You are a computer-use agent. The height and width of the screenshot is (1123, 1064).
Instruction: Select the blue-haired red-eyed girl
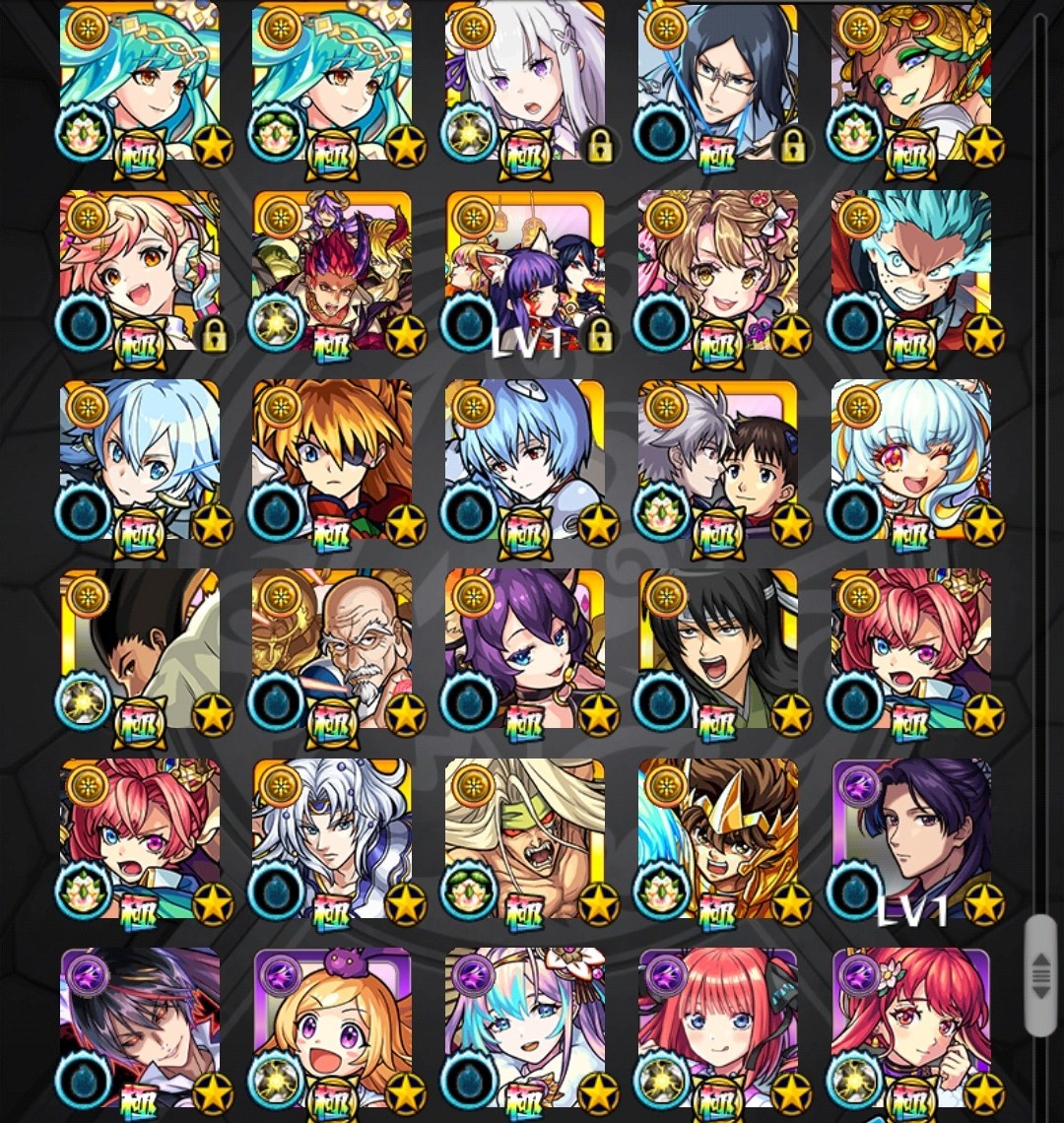tap(525, 460)
